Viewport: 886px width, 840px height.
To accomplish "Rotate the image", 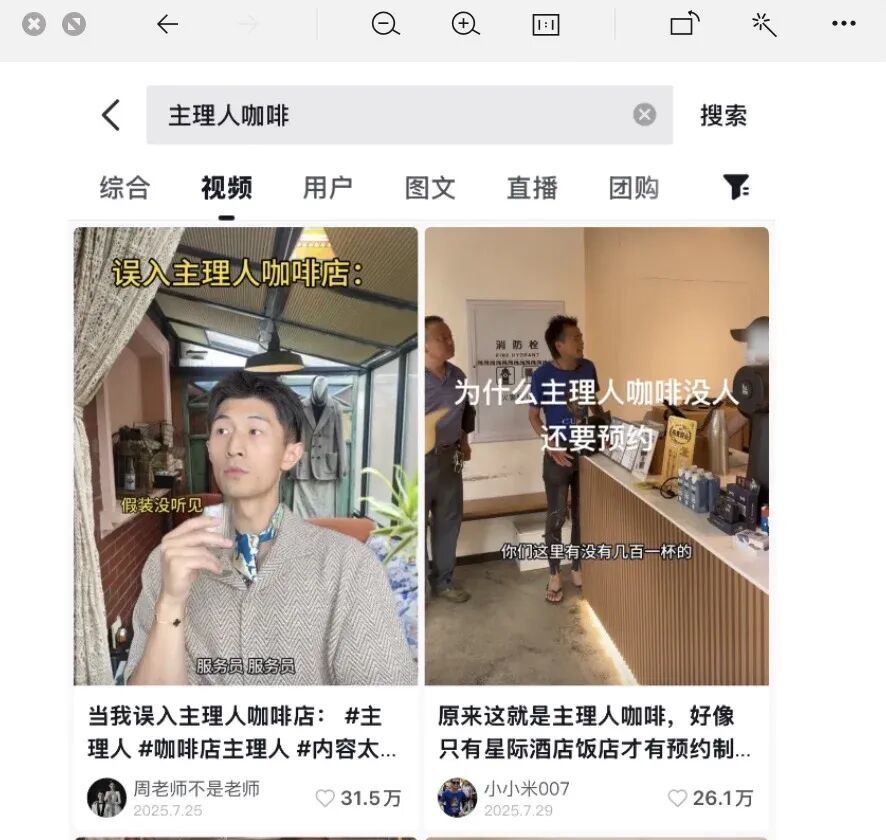I will coord(685,23).
